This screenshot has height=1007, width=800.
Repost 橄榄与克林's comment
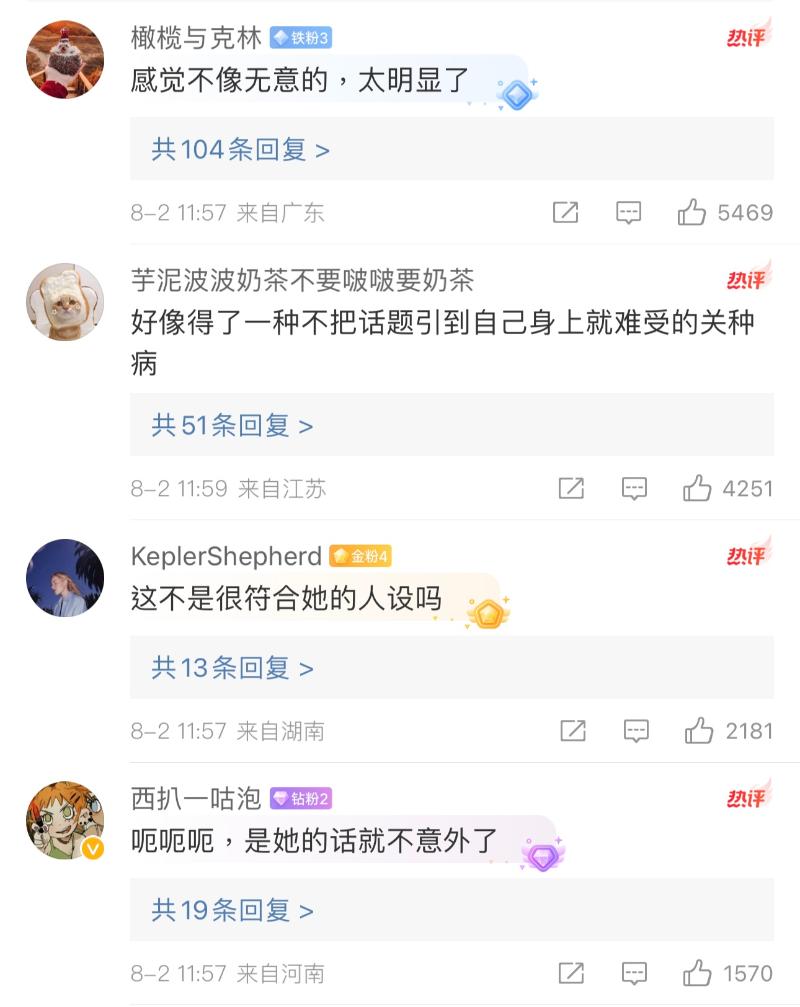[x=566, y=212]
